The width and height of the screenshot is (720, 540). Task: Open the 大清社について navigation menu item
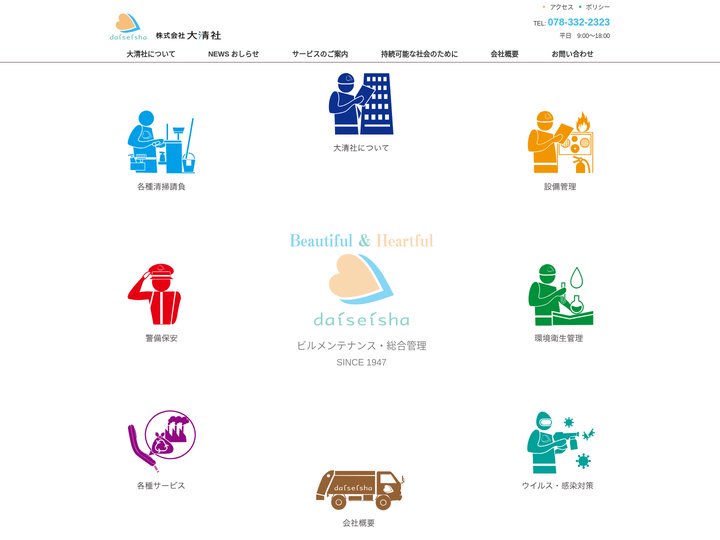click(150, 54)
